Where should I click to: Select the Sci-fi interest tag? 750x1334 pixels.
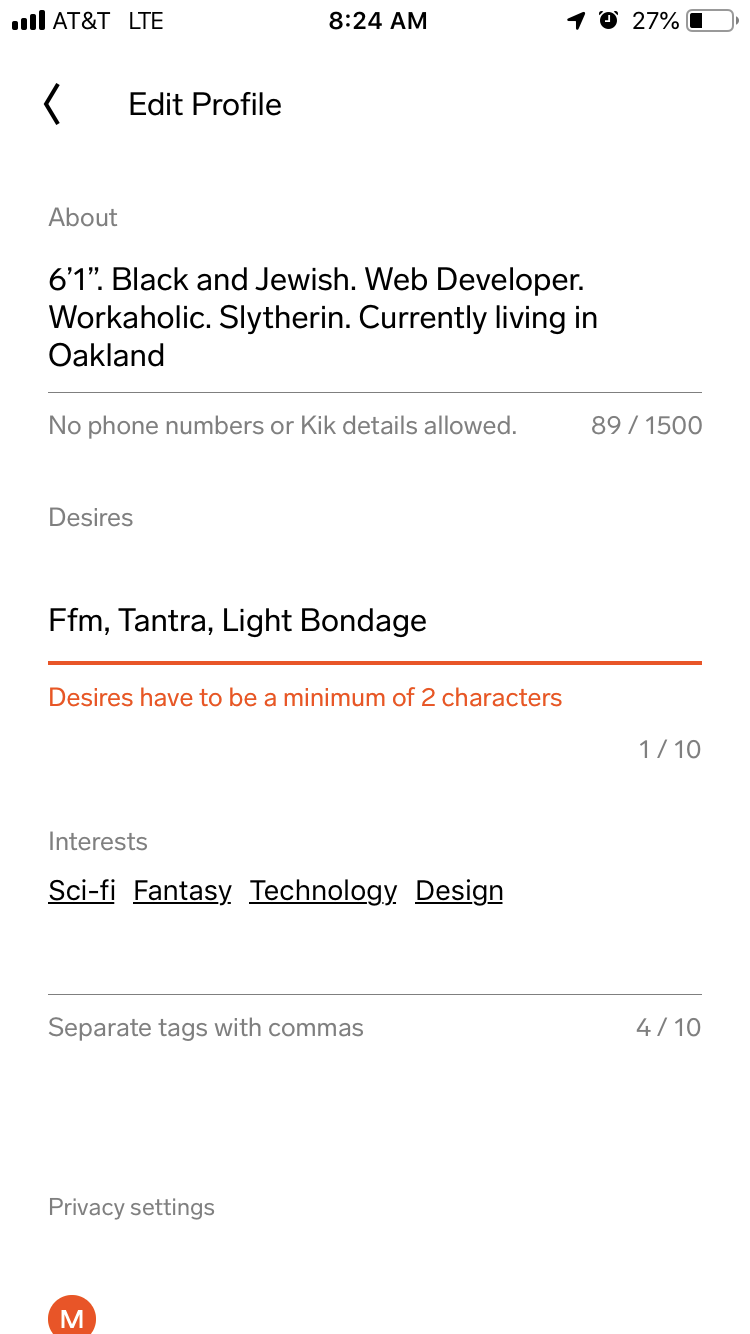[x=82, y=891]
